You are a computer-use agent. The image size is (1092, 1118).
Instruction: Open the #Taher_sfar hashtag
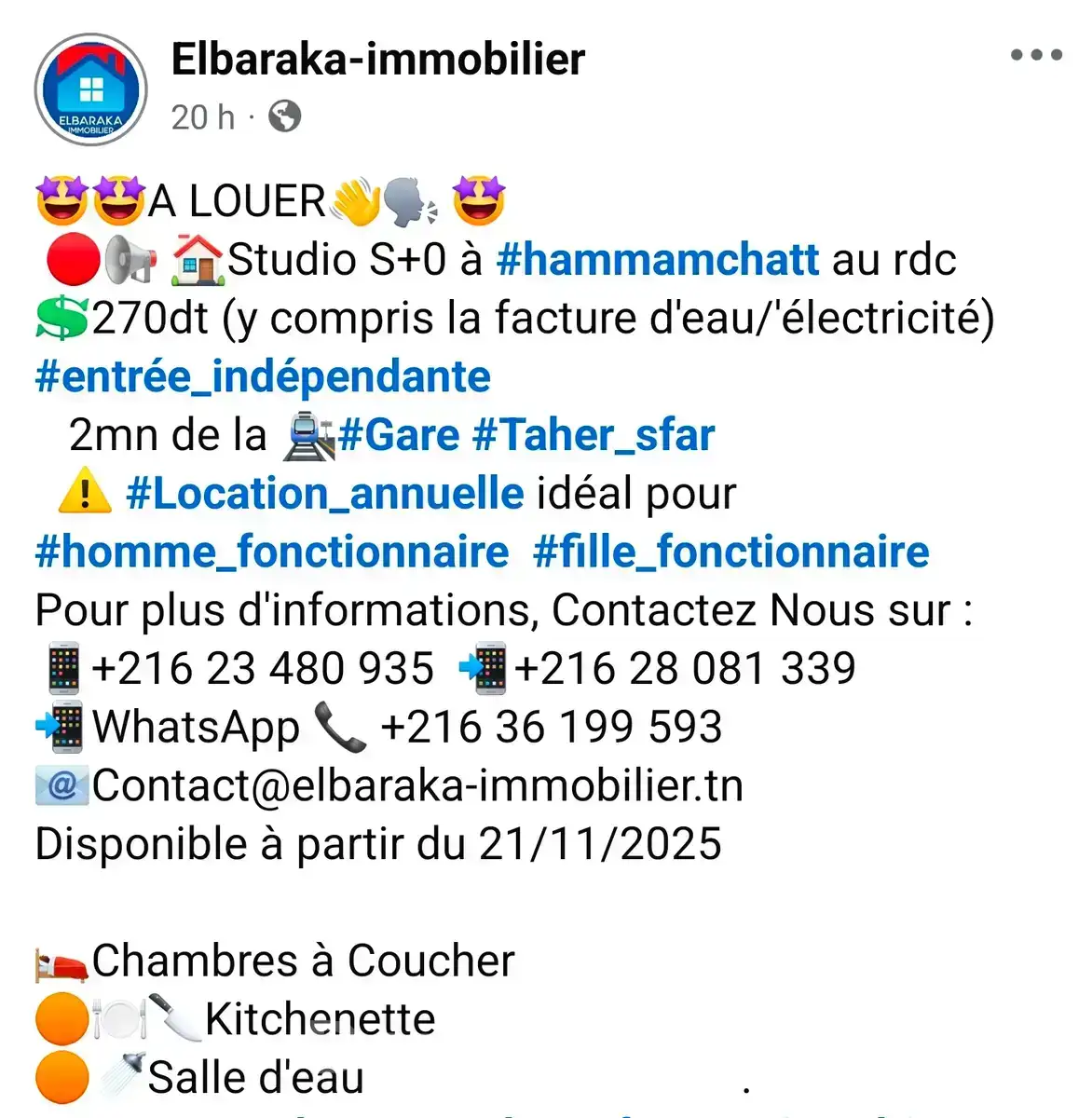(x=594, y=435)
